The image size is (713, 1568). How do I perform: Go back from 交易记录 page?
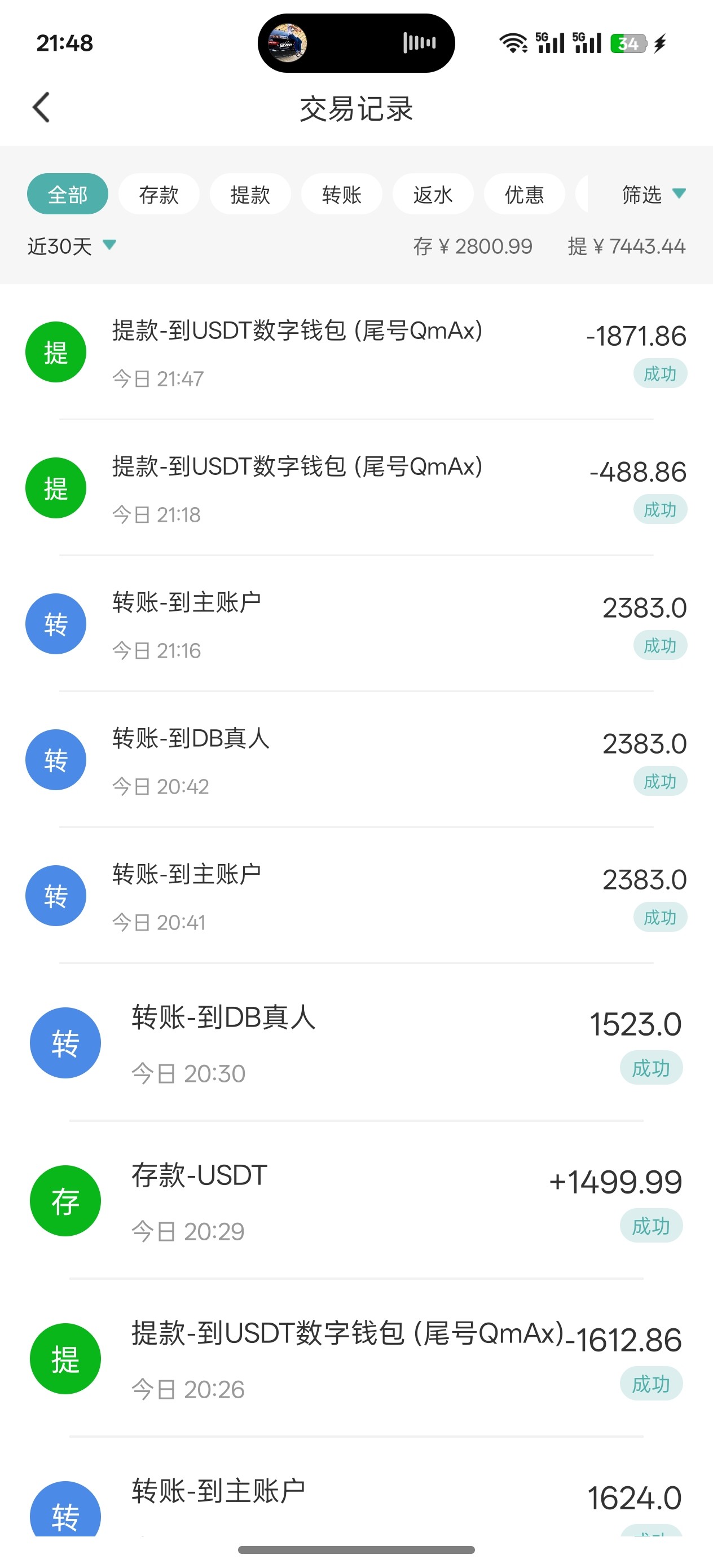pos(41,108)
